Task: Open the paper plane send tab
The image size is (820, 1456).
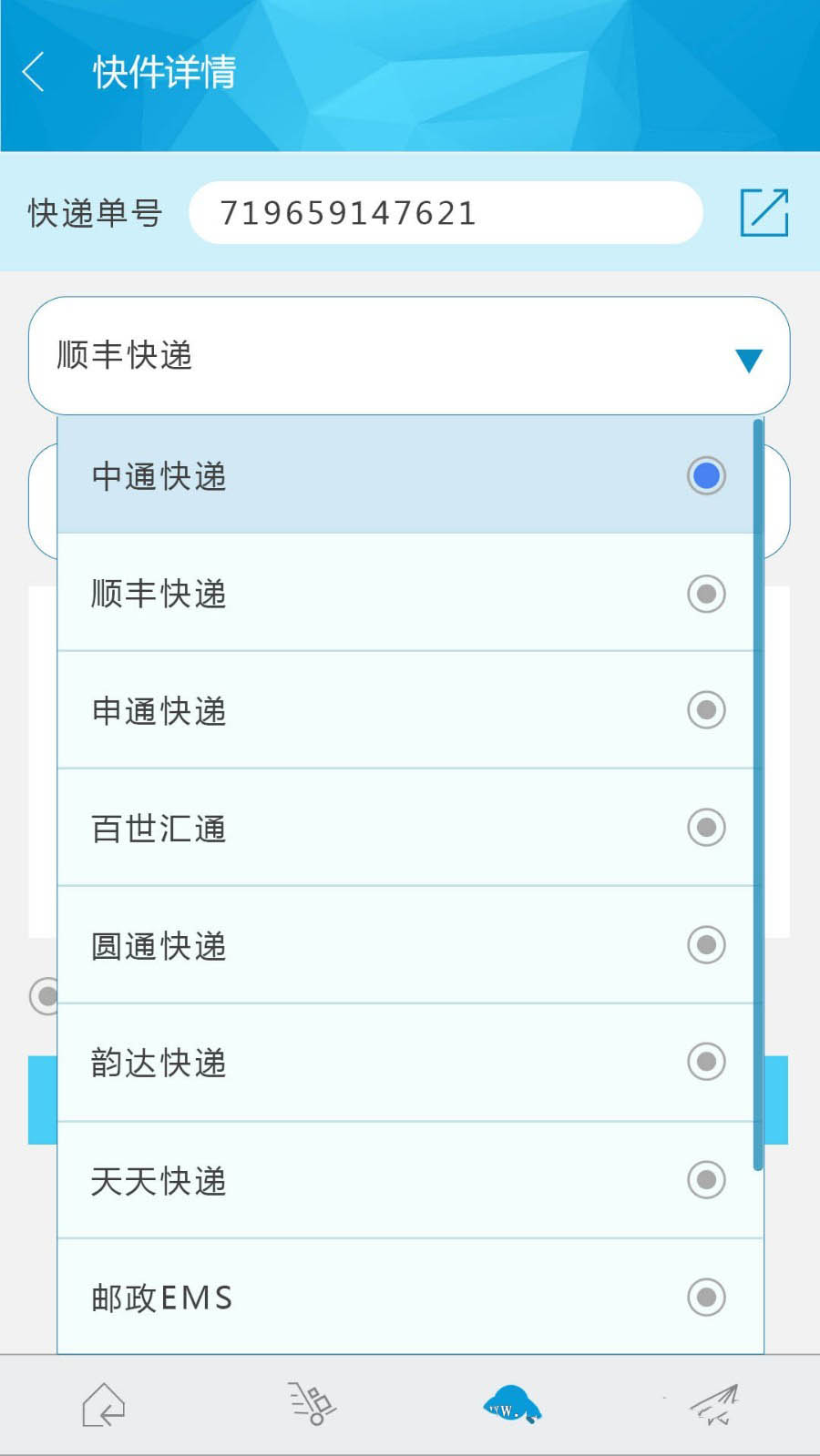Action: [x=714, y=1405]
